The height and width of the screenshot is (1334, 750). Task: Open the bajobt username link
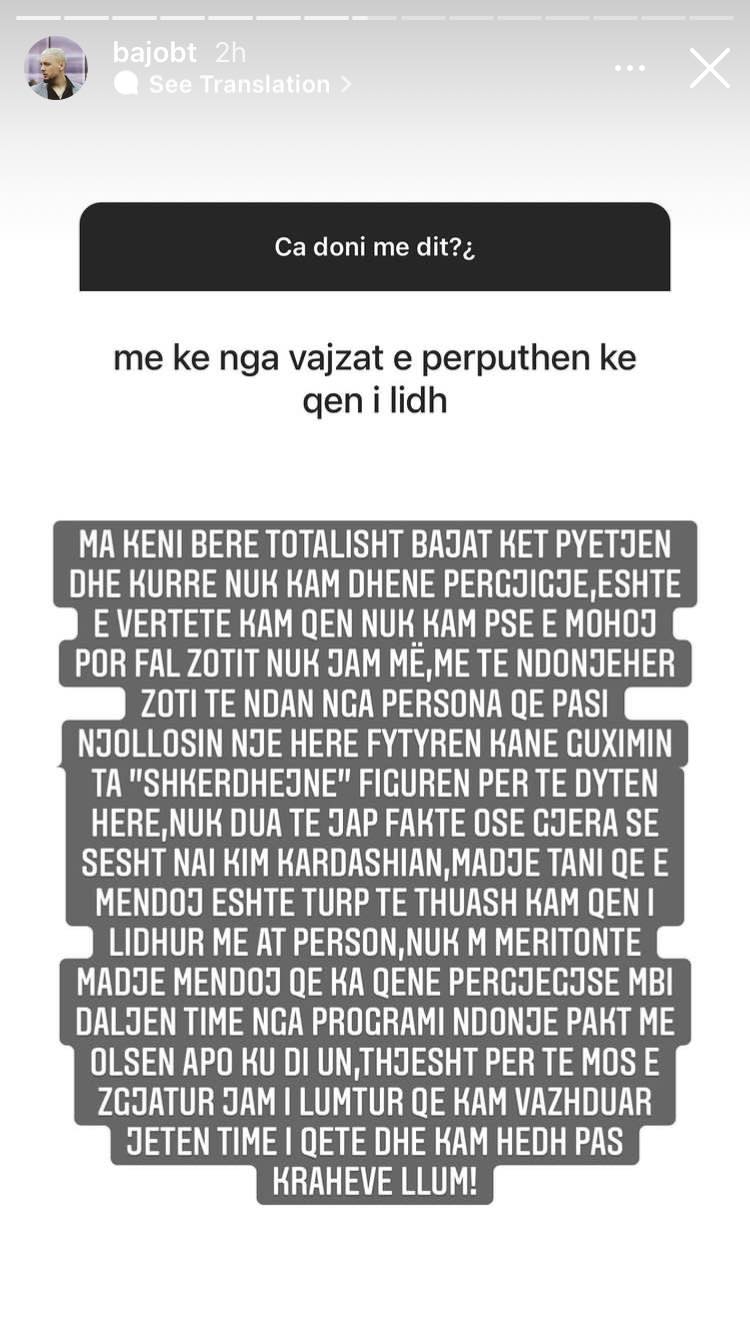(154, 53)
